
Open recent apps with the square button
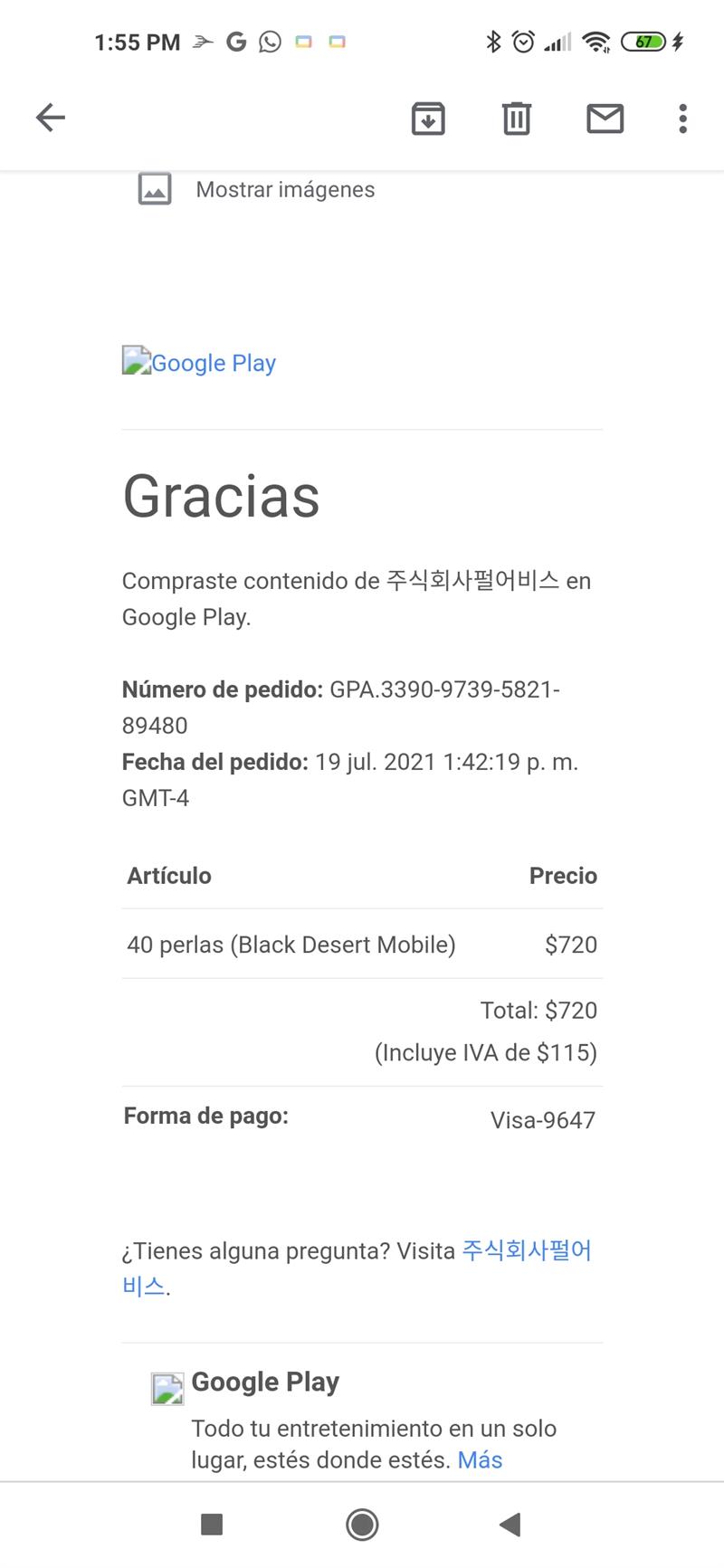(212, 1525)
